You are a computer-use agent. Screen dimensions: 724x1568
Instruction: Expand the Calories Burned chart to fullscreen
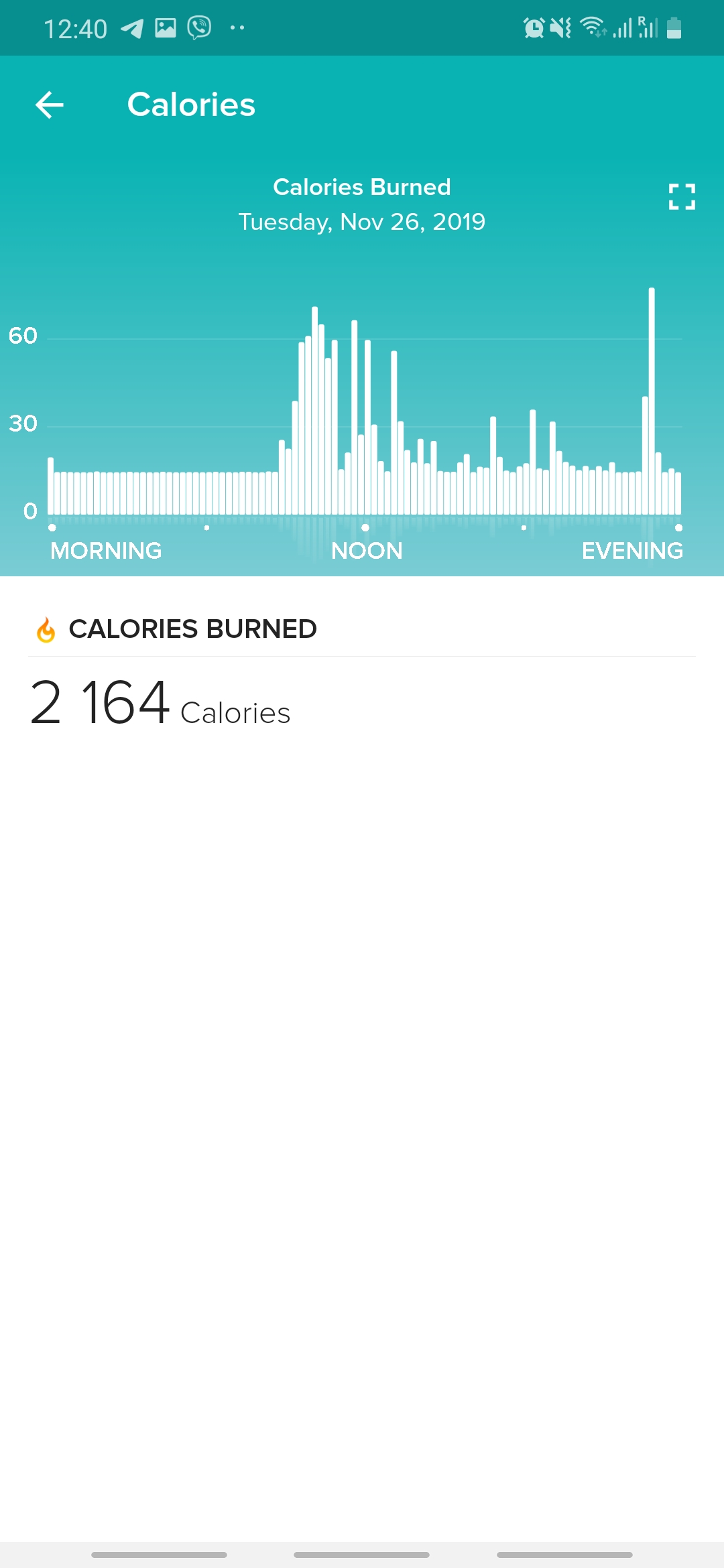click(681, 197)
